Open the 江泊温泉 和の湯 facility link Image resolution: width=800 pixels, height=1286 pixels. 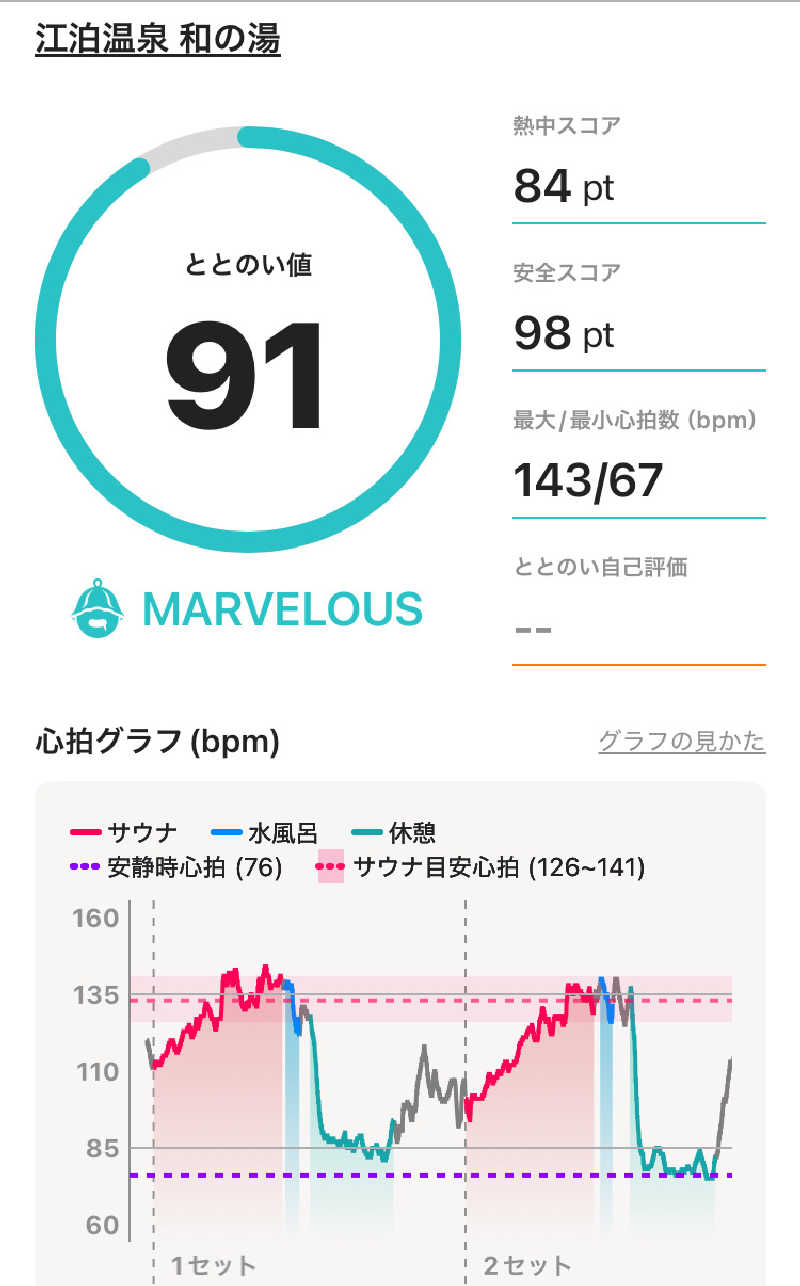click(x=158, y=40)
